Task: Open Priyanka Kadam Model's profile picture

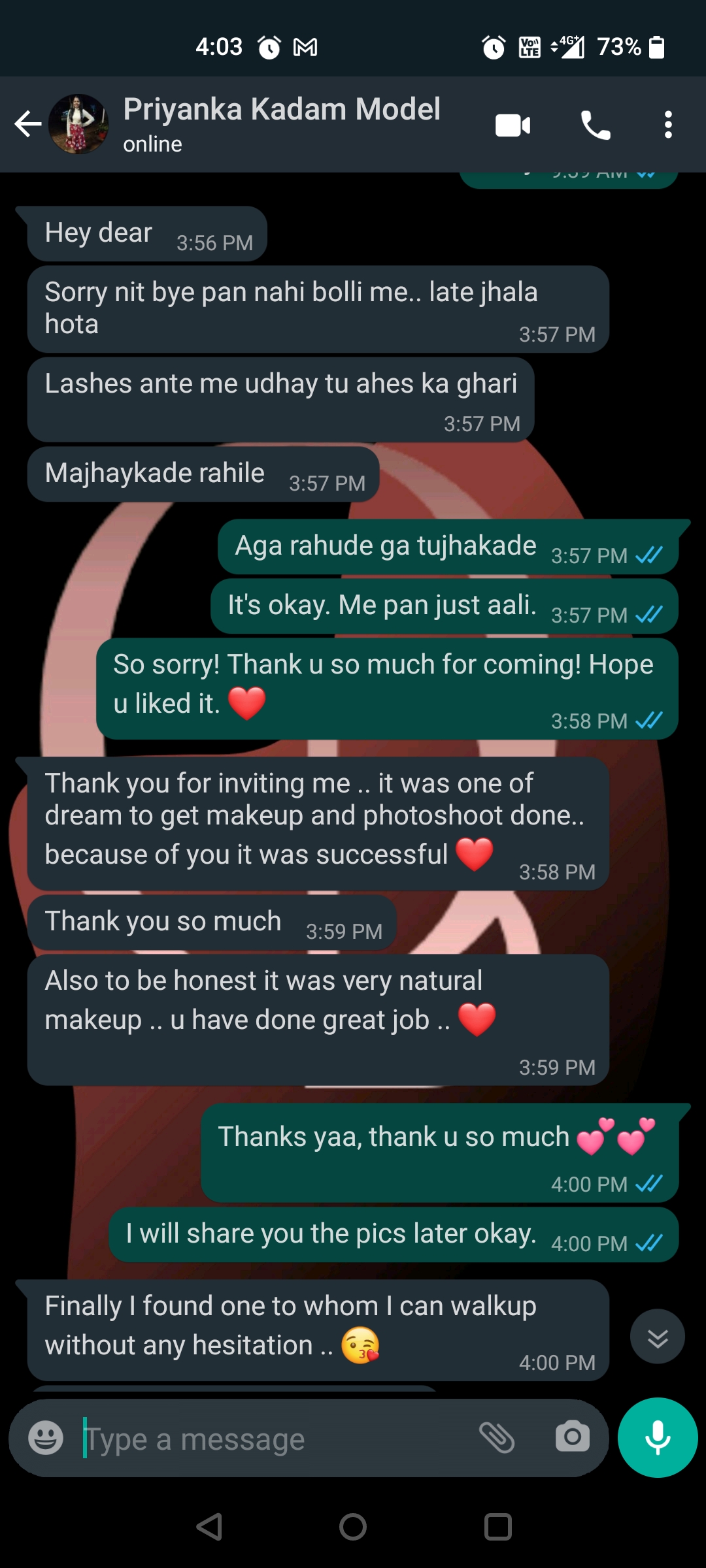Action: pos(78,124)
